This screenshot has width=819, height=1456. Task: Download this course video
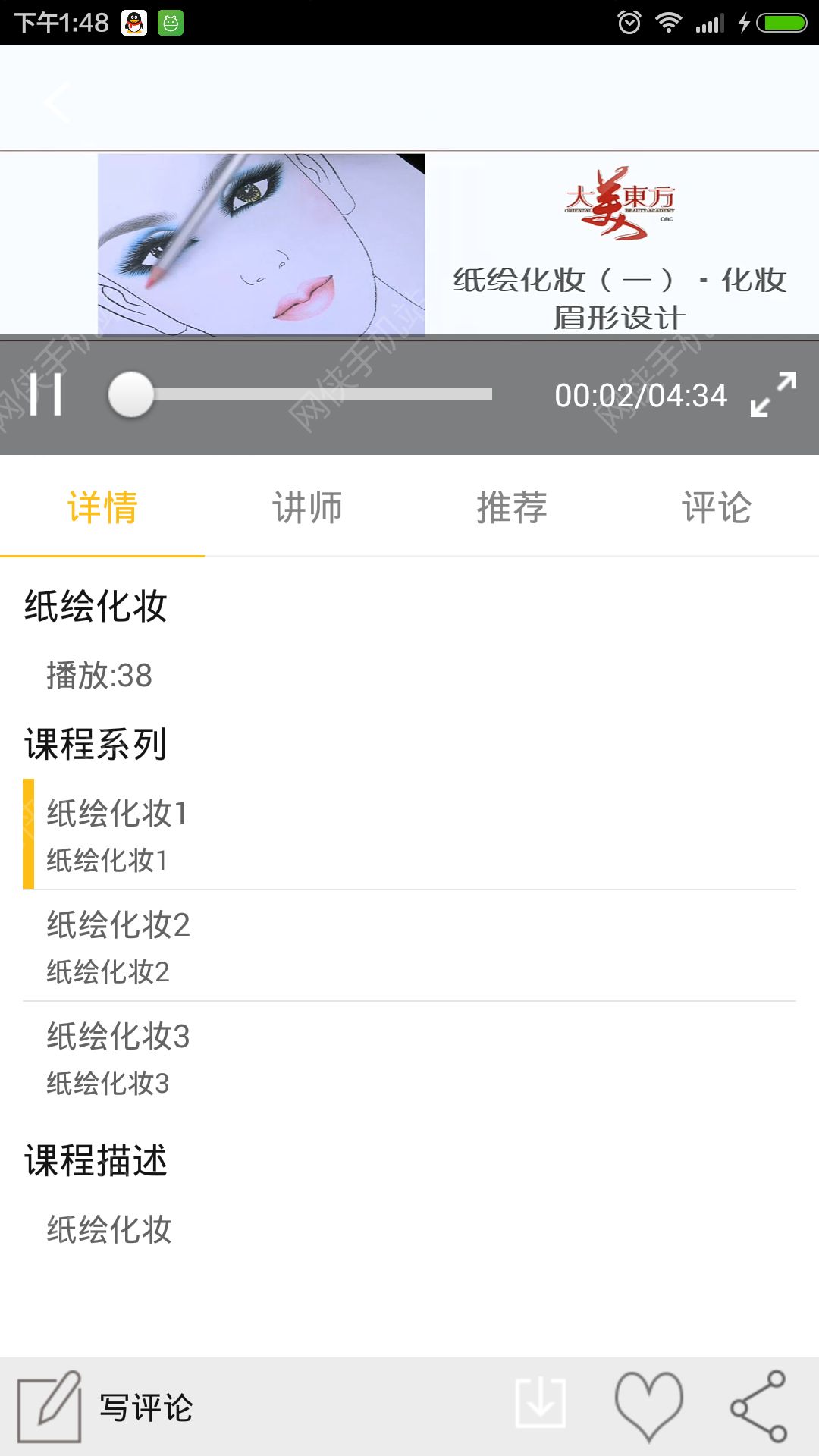[540, 1404]
